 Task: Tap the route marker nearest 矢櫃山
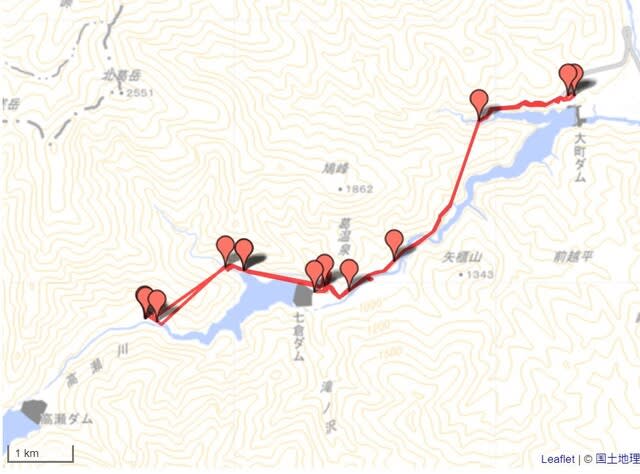click(395, 242)
